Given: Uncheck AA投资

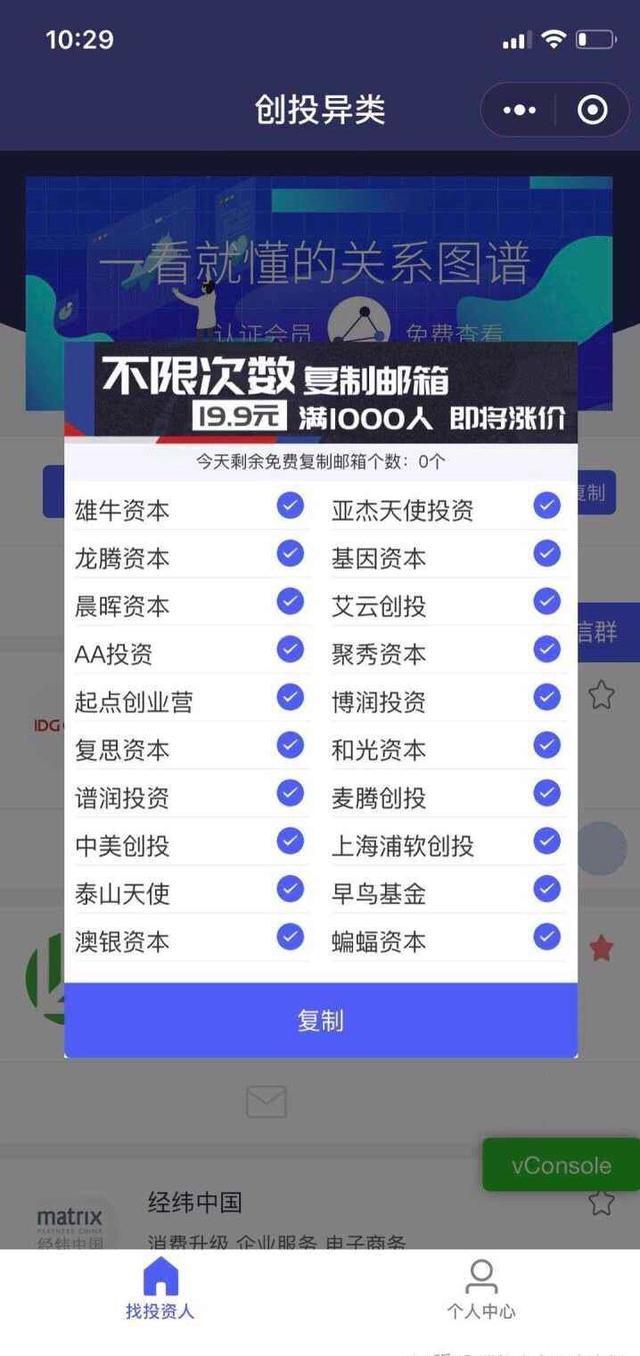Looking at the screenshot, I should click(290, 650).
